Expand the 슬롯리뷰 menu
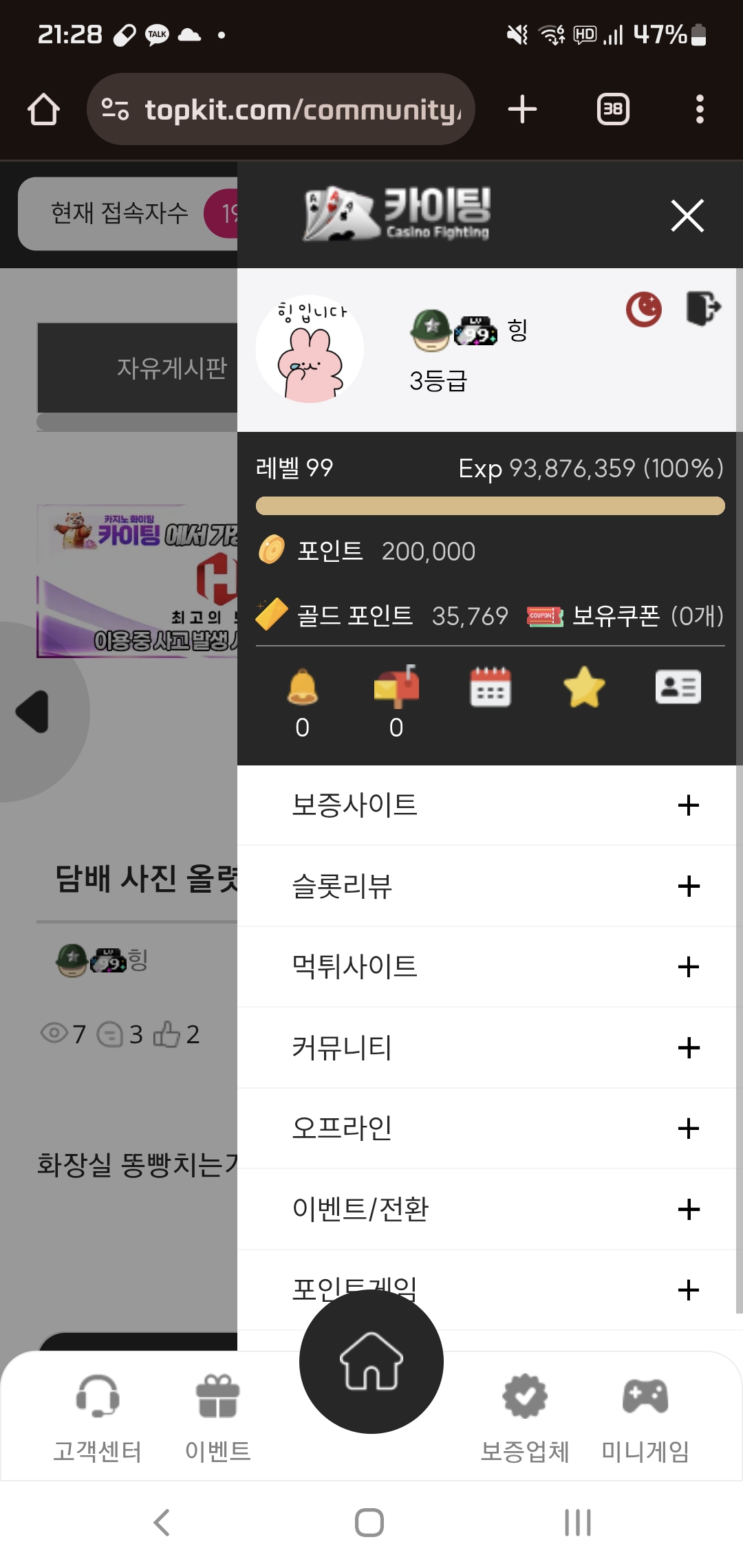Screen dimensions: 743x1568 tap(688, 886)
